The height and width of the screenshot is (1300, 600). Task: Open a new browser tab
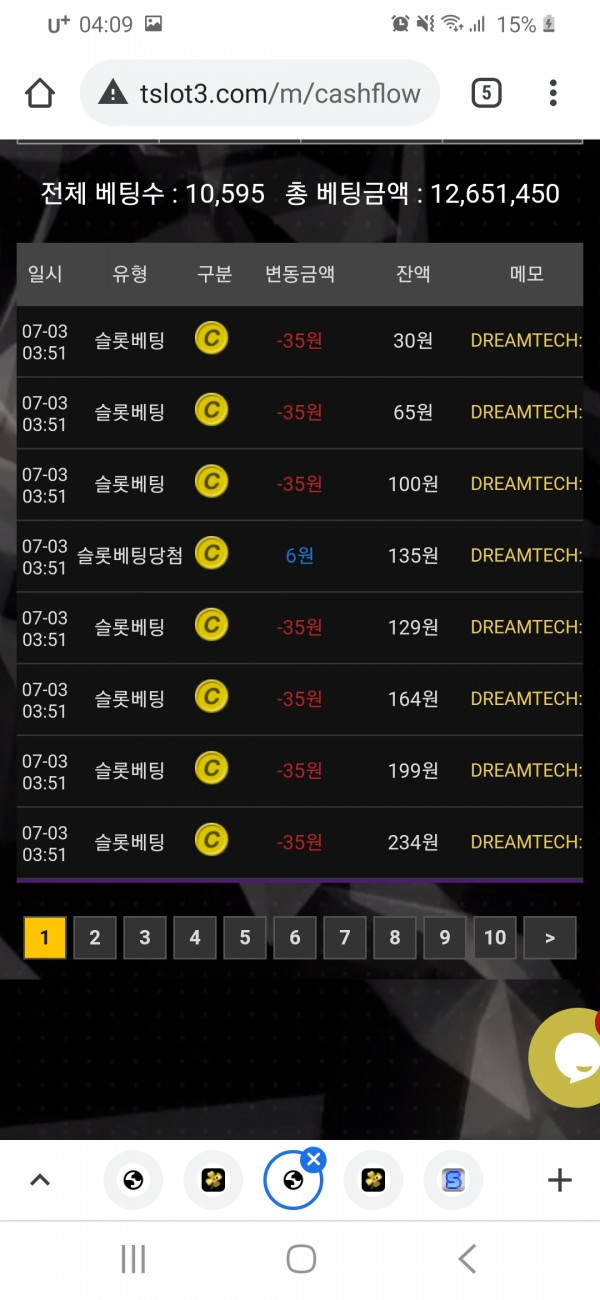559,1180
